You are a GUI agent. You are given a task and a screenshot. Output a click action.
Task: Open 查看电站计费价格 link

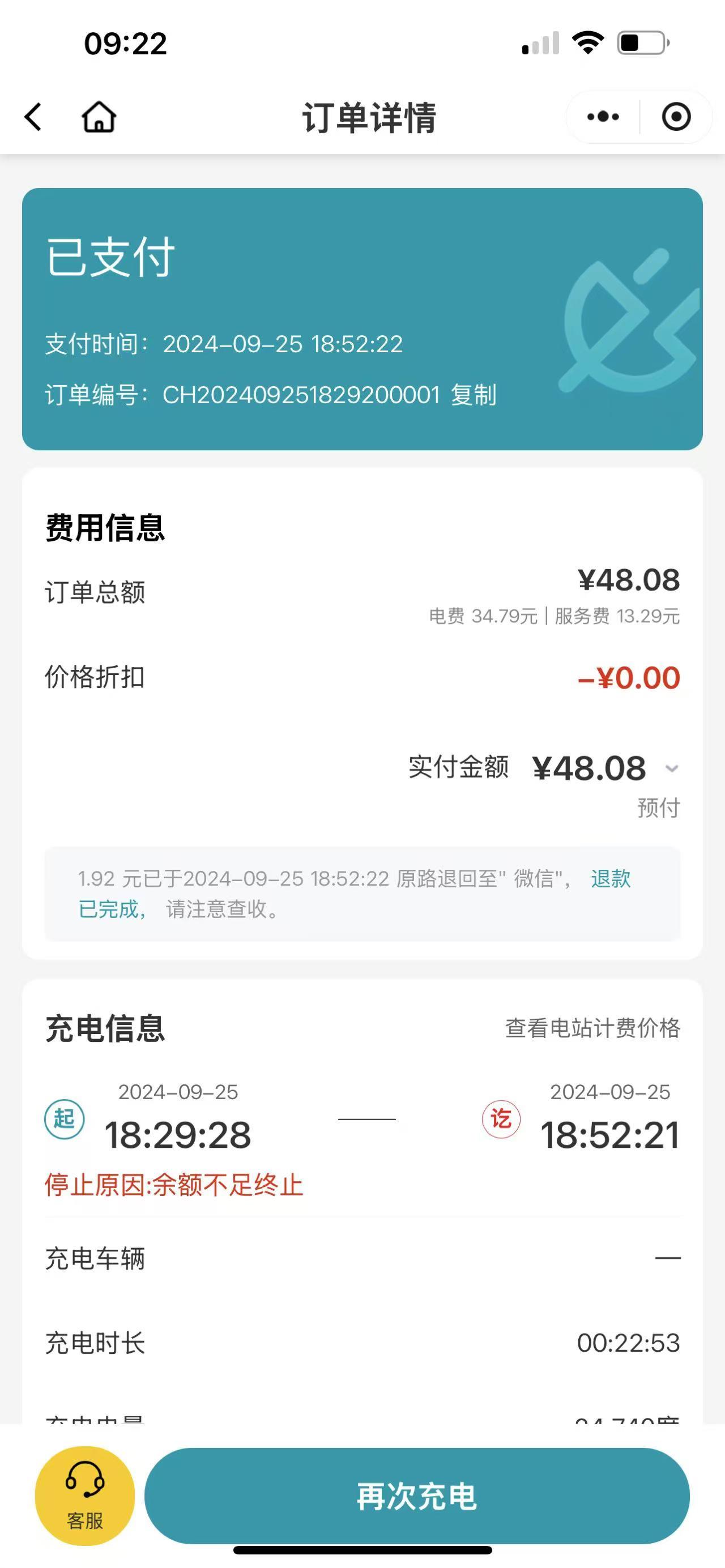592,1028
